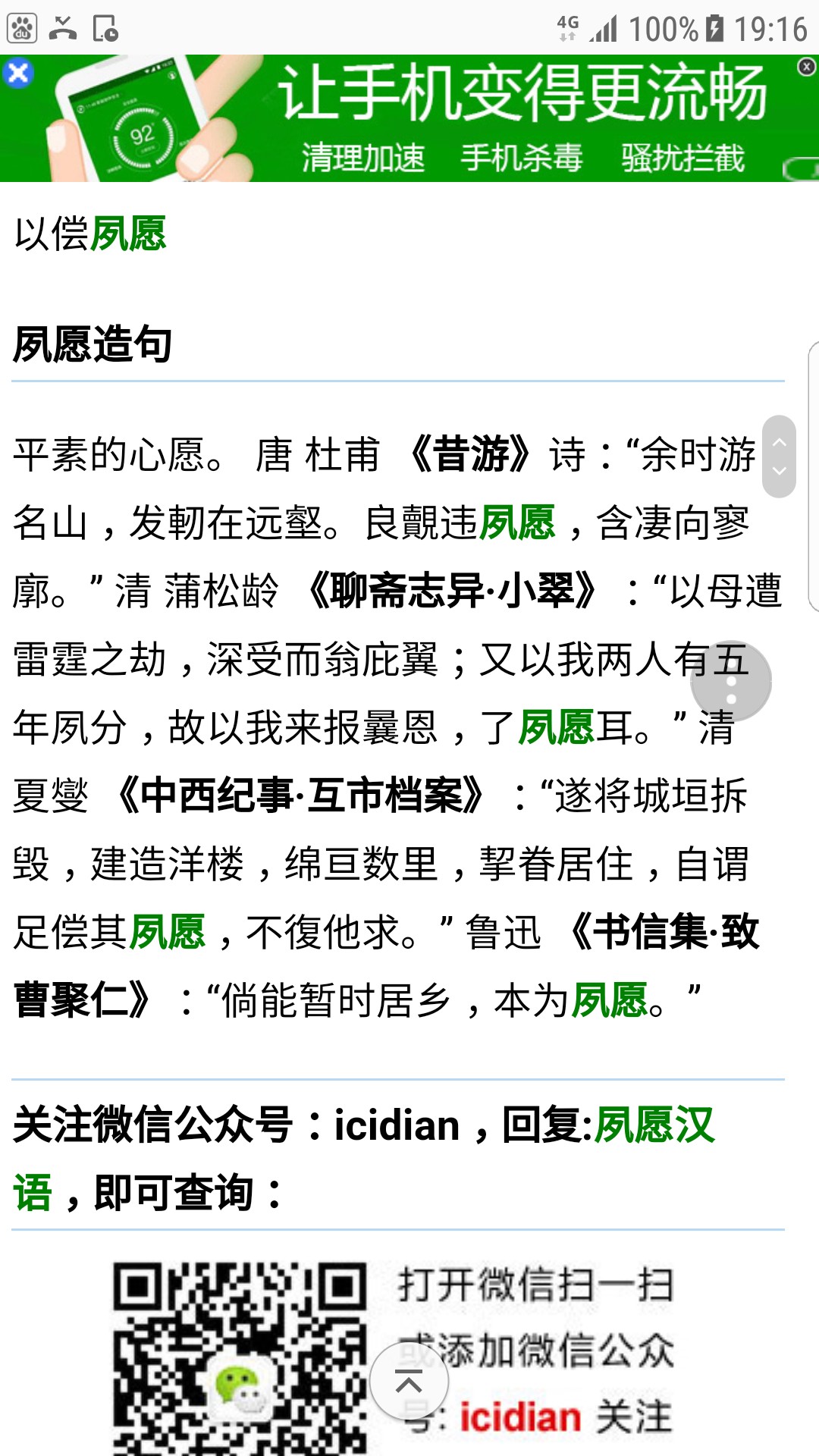Tap green 夙愿 link in 以偿夙愿
The image size is (819, 1456).
128,234
